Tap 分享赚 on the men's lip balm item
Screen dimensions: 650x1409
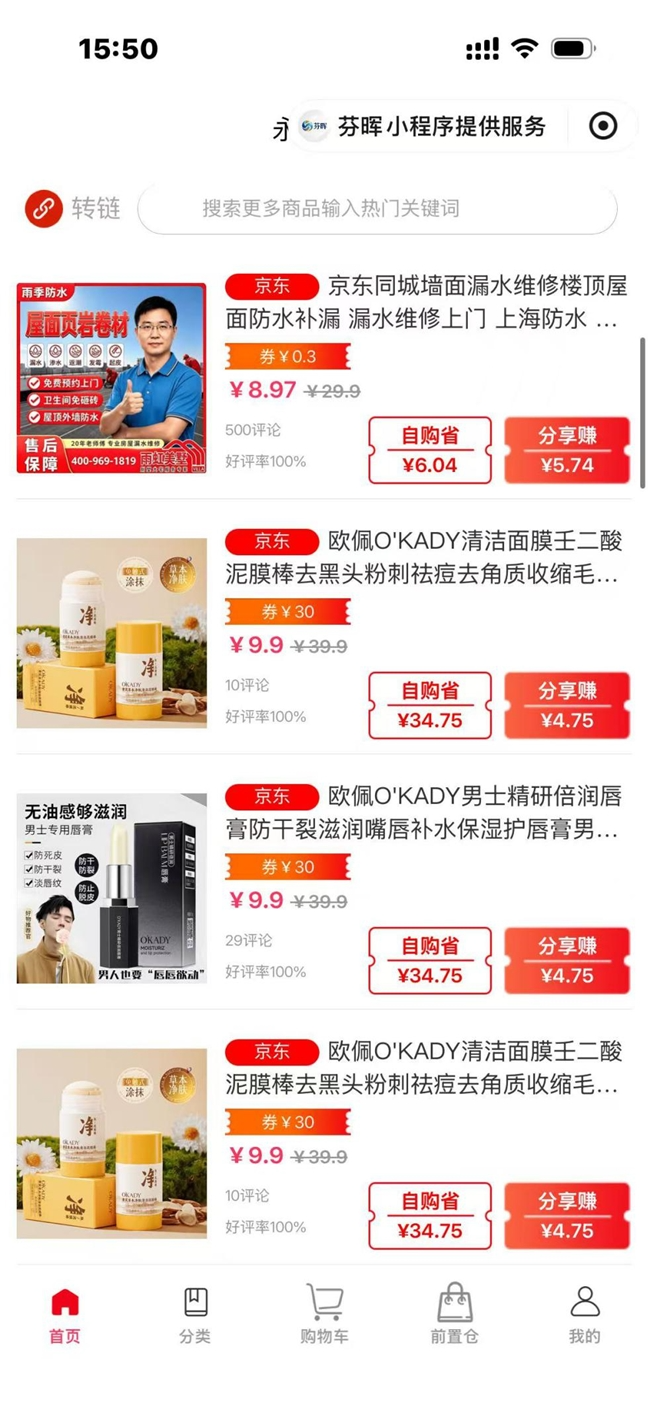click(x=567, y=961)
